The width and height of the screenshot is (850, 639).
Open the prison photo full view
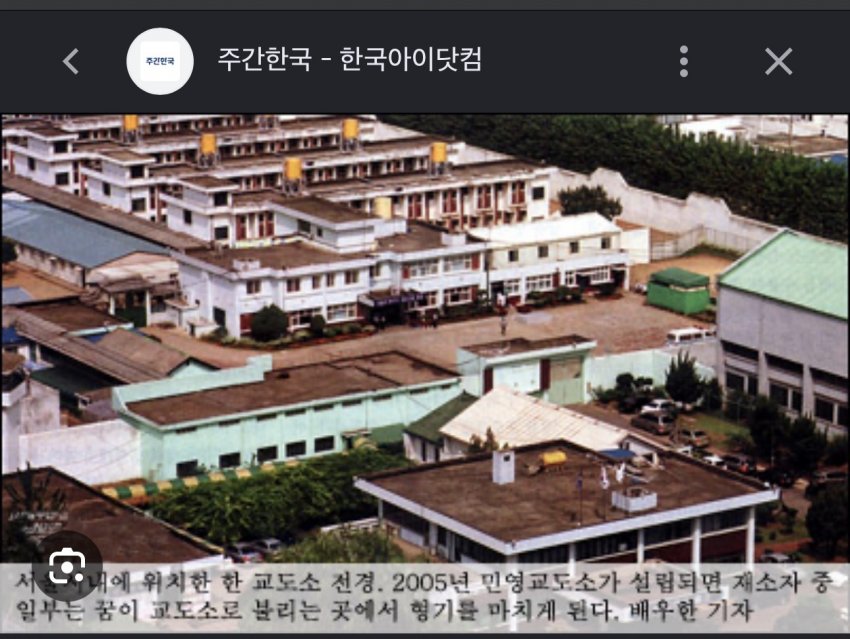(x=425, y=373)
